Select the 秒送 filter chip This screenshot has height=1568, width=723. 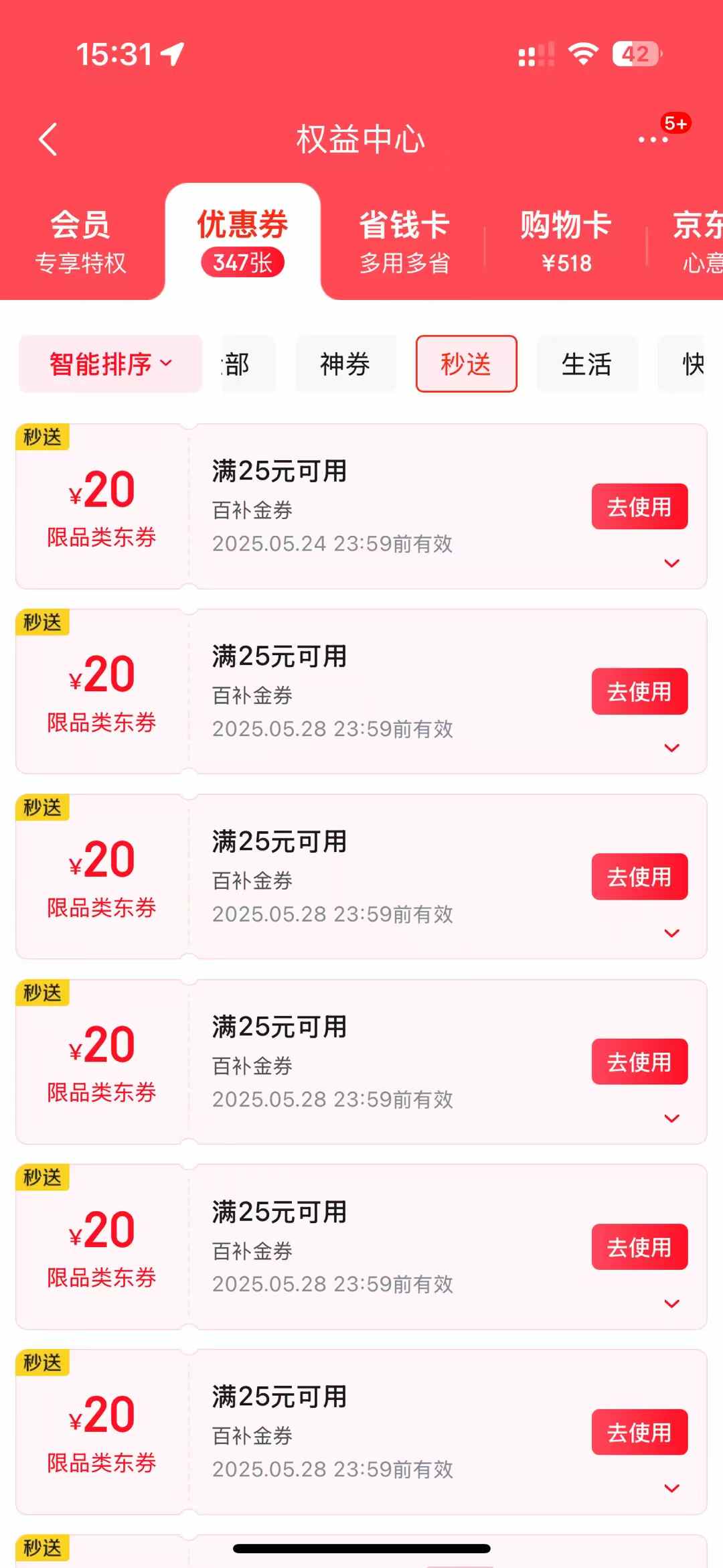coord(466,364)
